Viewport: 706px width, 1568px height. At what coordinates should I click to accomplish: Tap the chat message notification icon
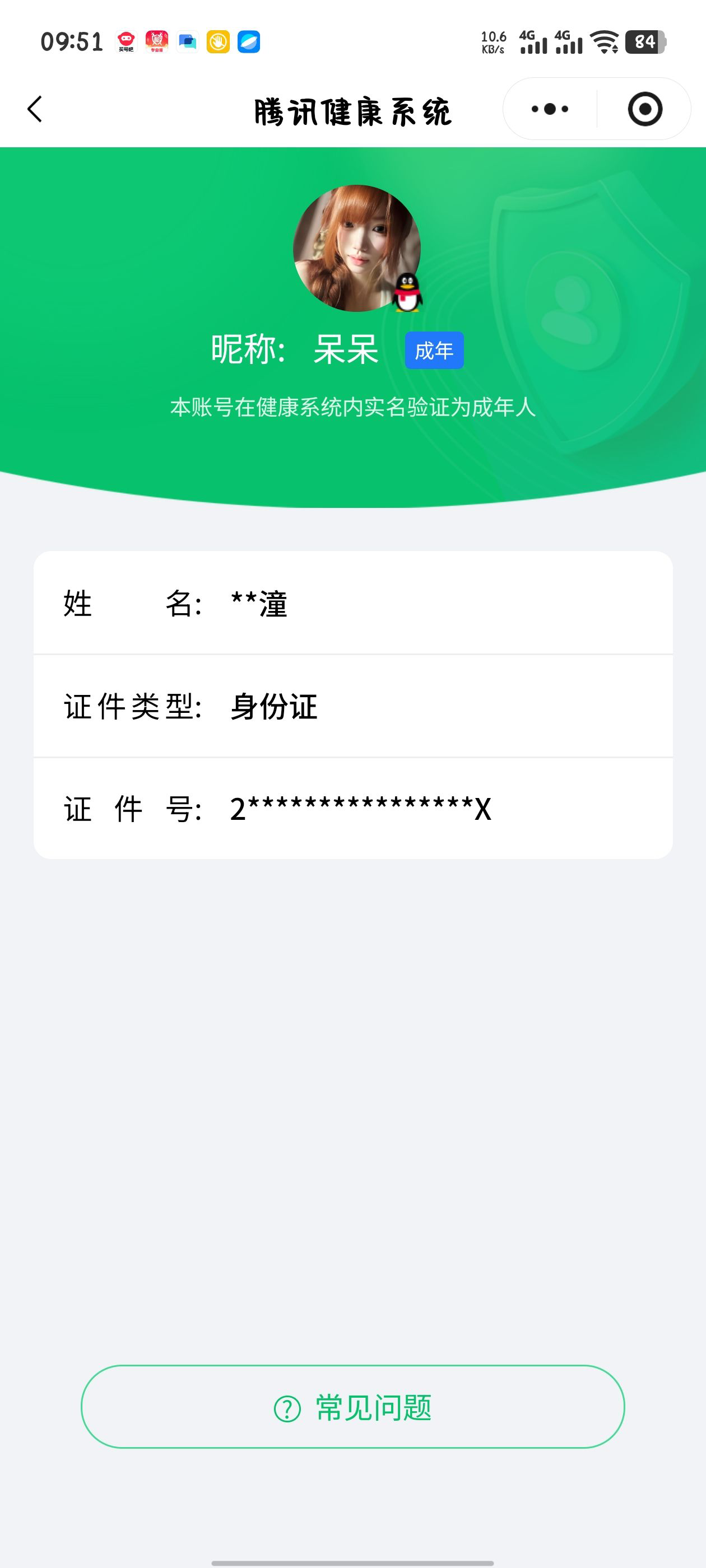187,42
